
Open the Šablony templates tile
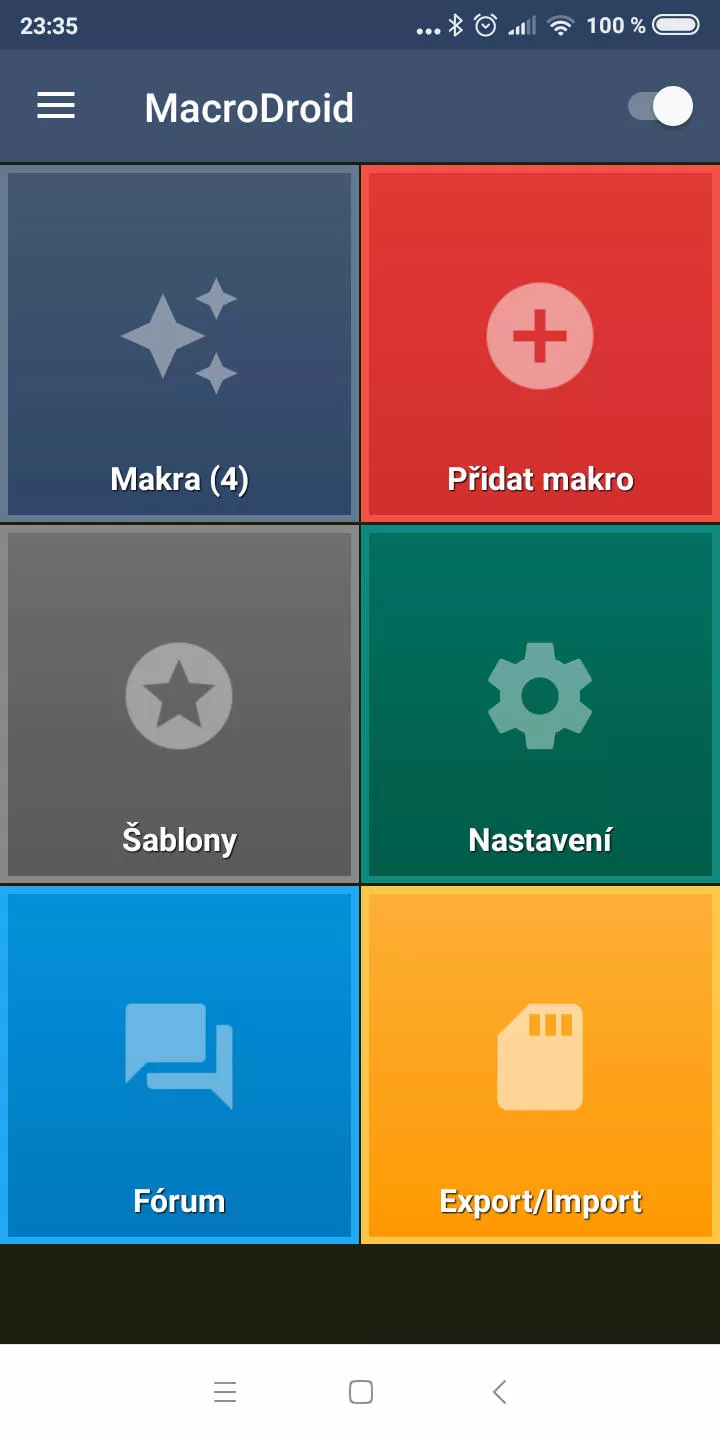point(179,704)
